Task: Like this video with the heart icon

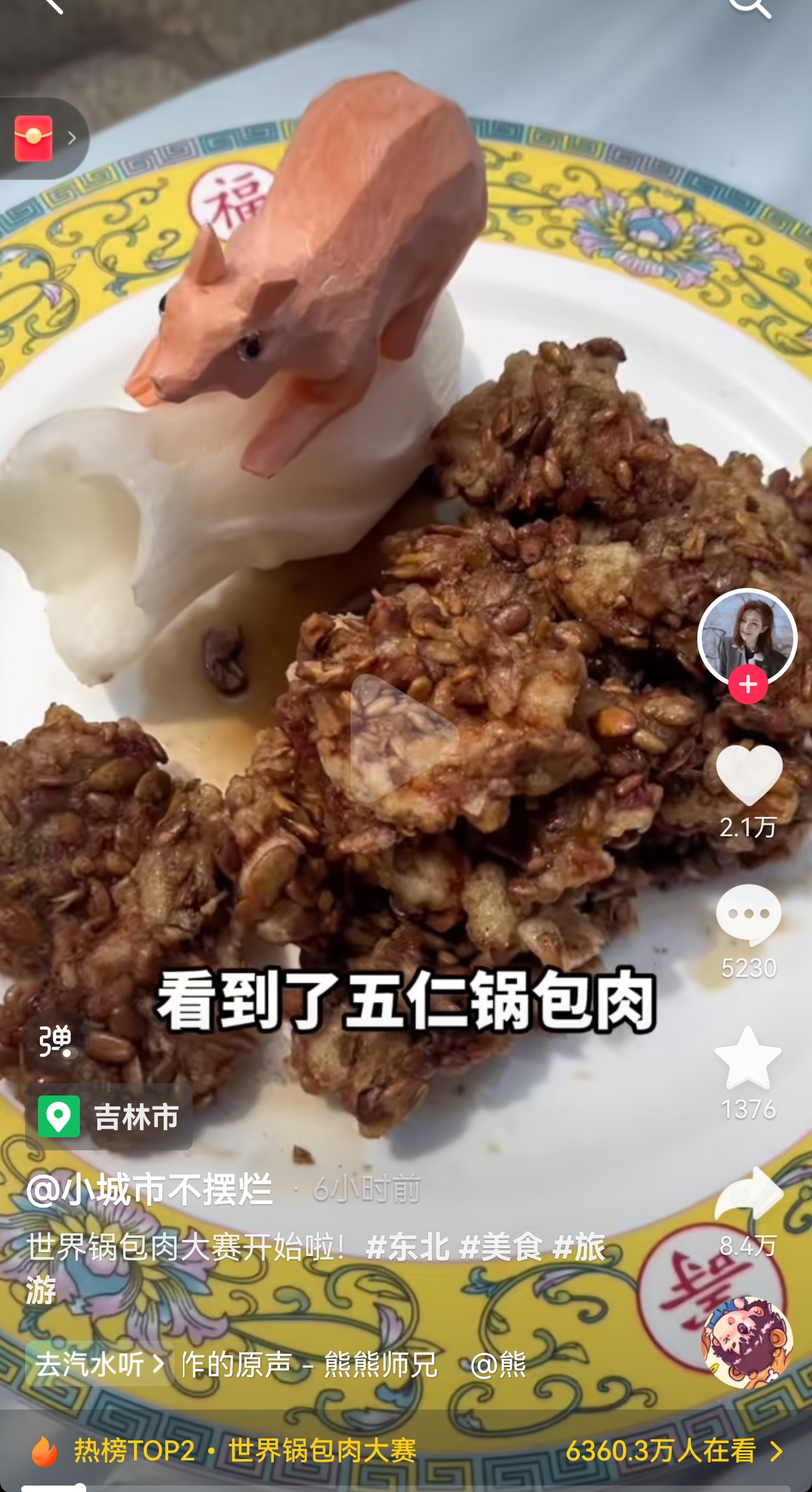Action: (748, 775)
